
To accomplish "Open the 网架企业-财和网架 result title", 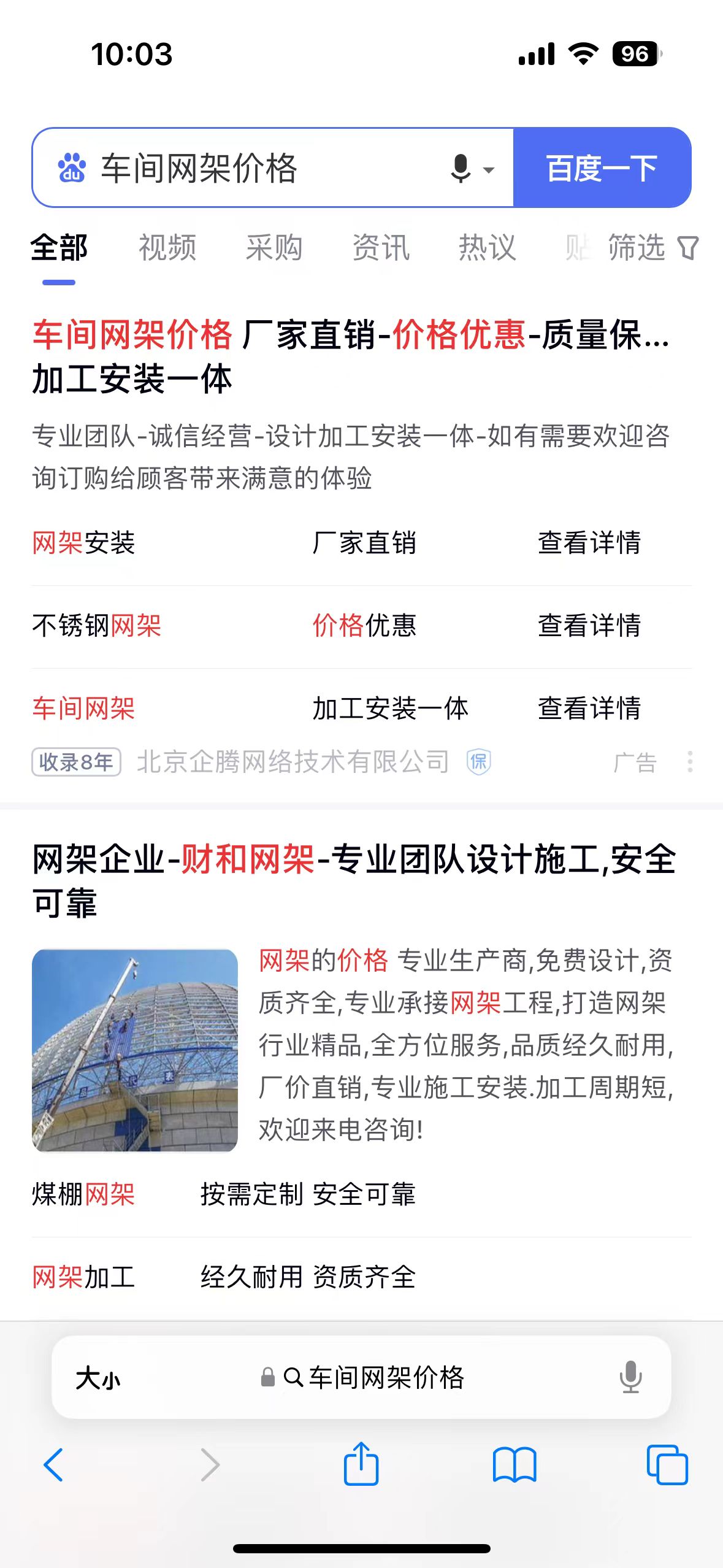I will tap(353, 880).
